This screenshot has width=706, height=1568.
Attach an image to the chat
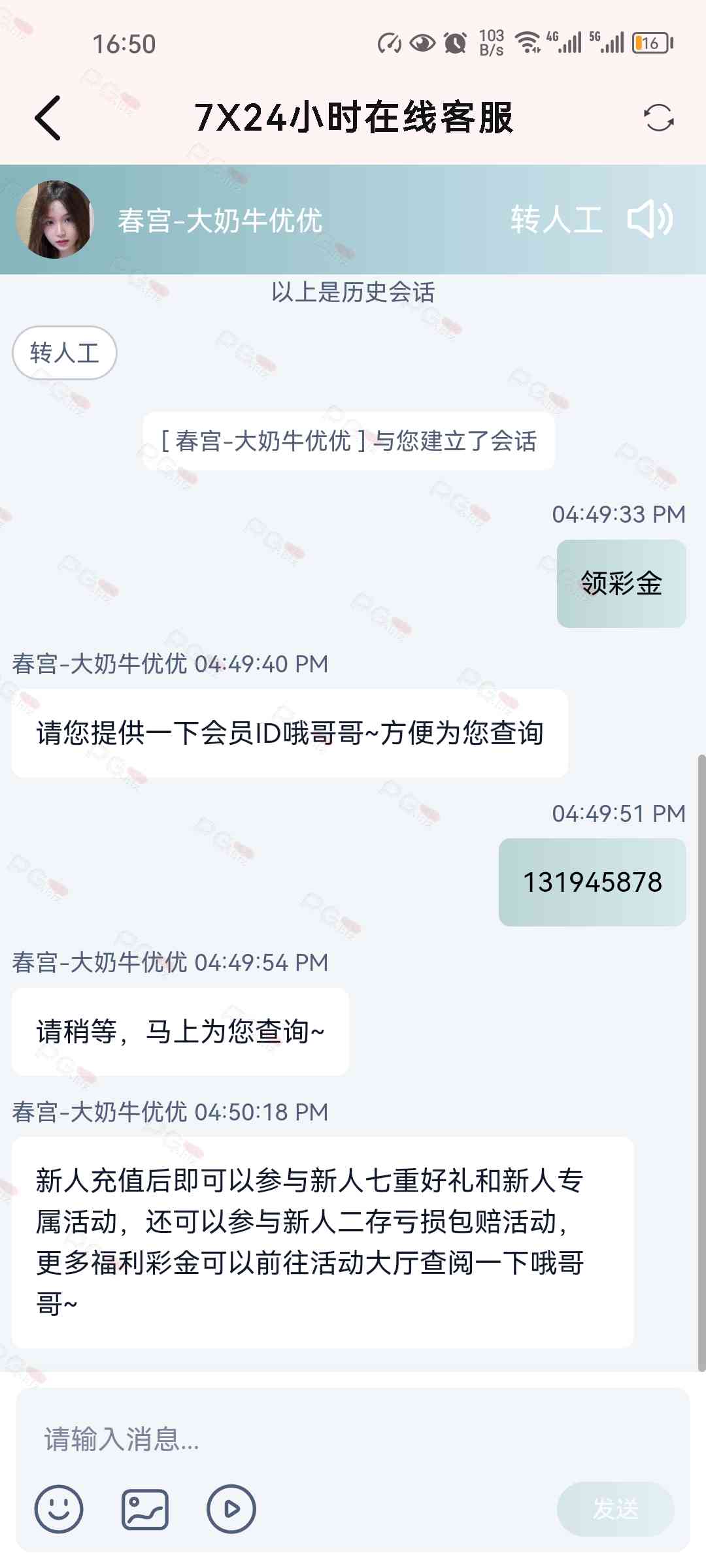tap(145, 1509)
